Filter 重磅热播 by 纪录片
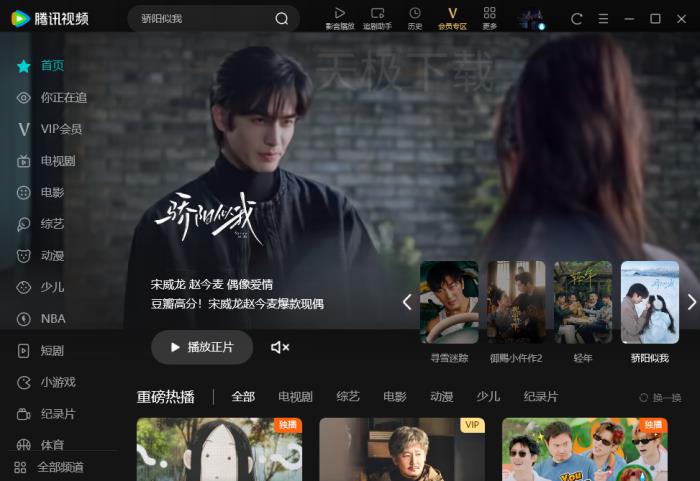The height and width of the screenshot is (481, 700). point(541,397)
